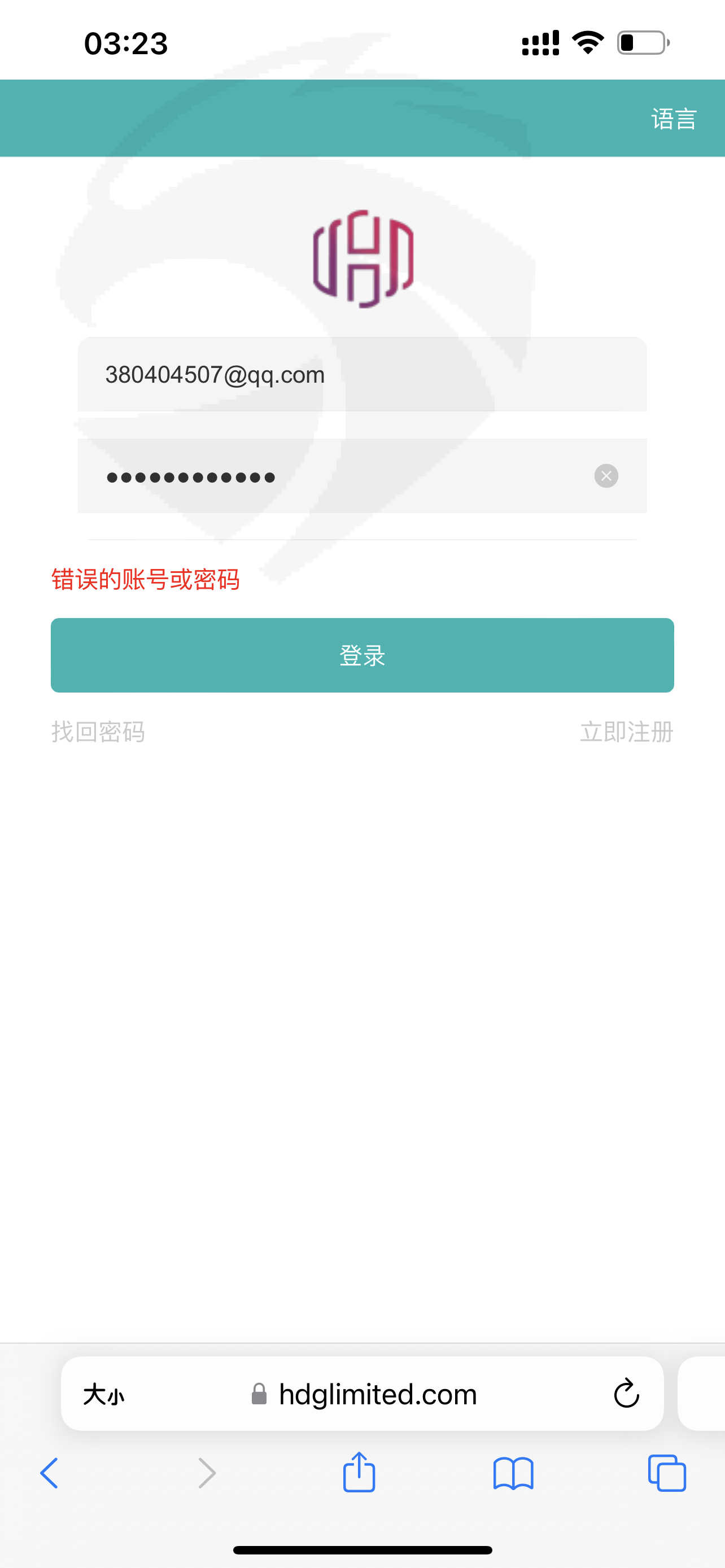
Task: Open the Safari share sheet
Action: point(359,1473)
